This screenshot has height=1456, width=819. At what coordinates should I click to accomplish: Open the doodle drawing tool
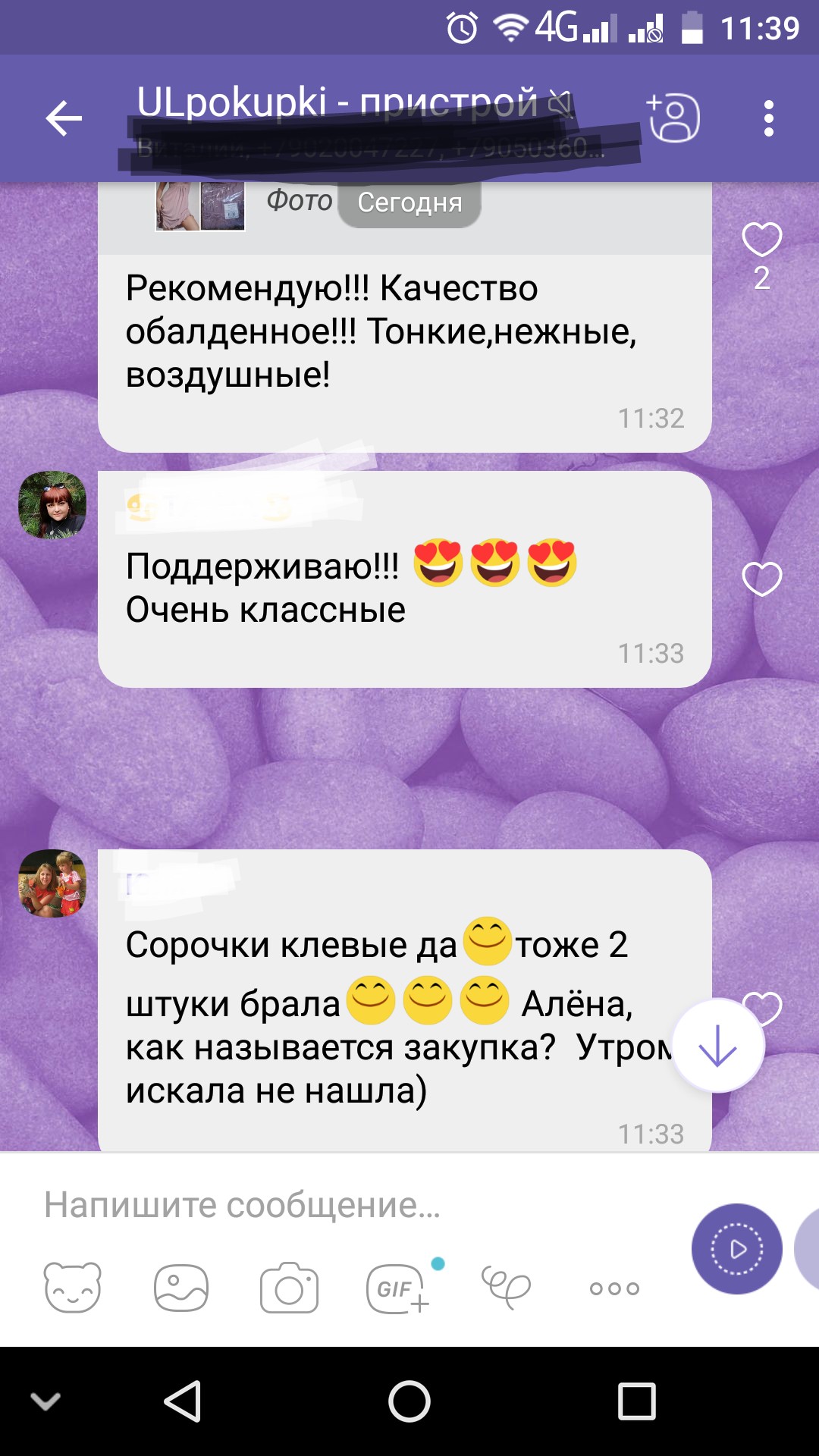pyautogui.click(x=506, y=1288)
